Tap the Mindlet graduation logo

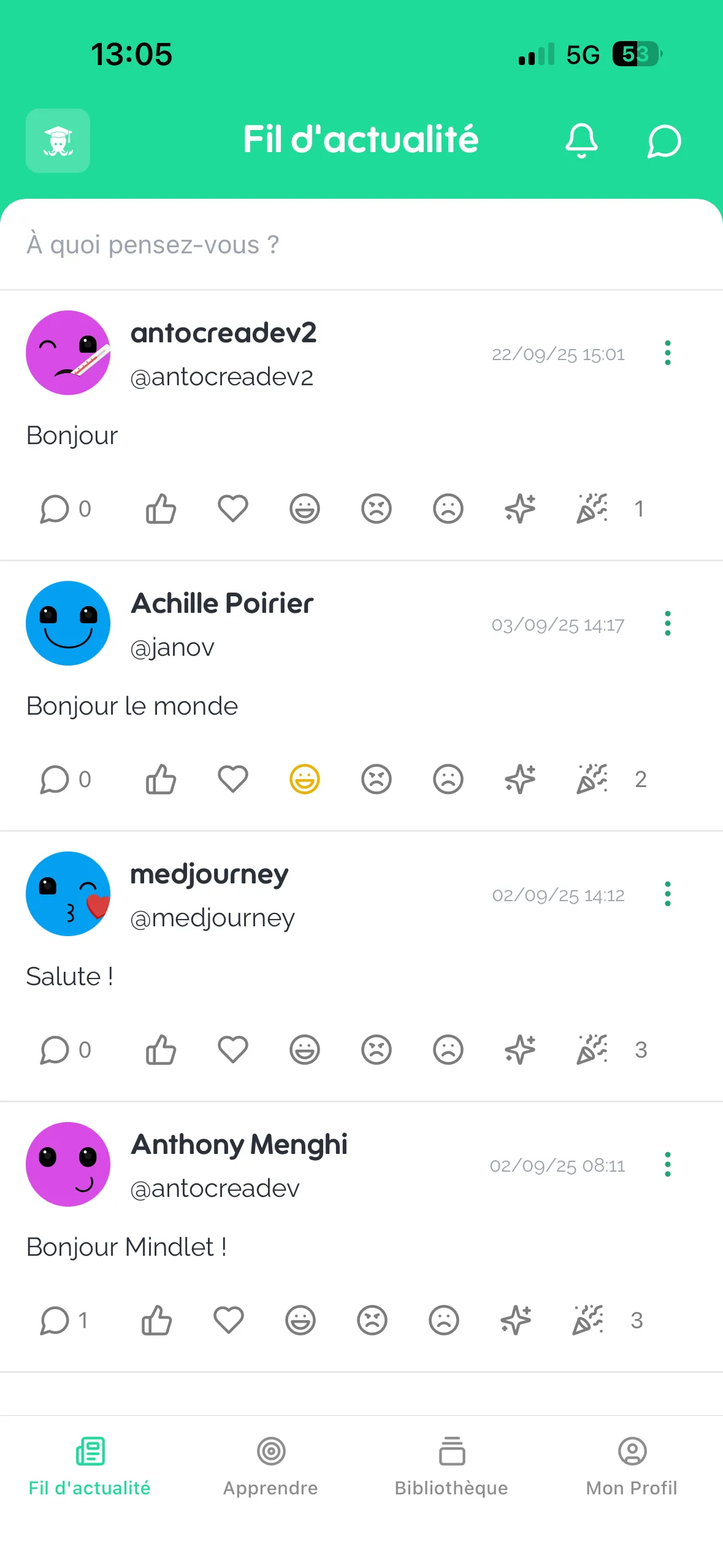58,140
